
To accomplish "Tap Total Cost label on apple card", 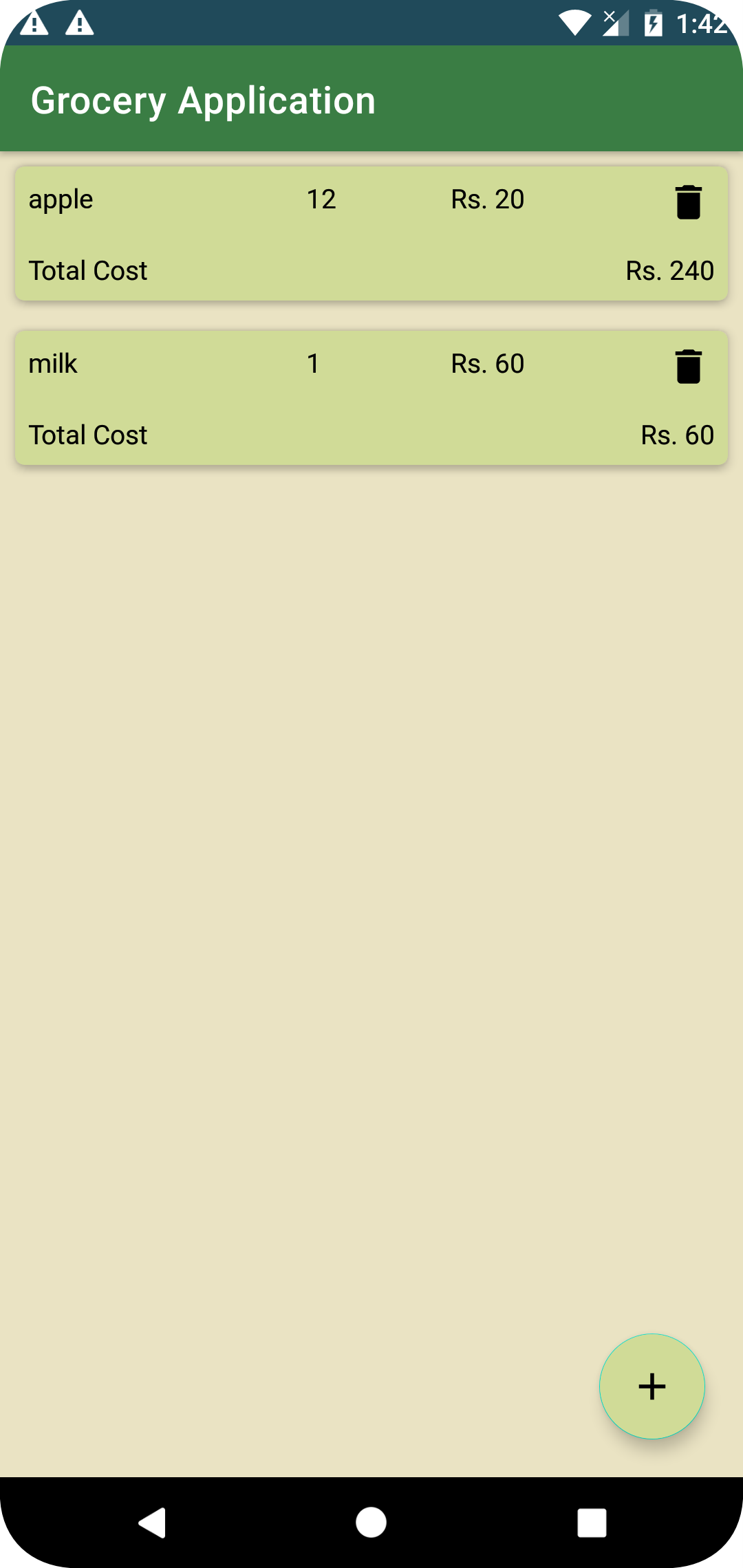I will pos(87,270).
